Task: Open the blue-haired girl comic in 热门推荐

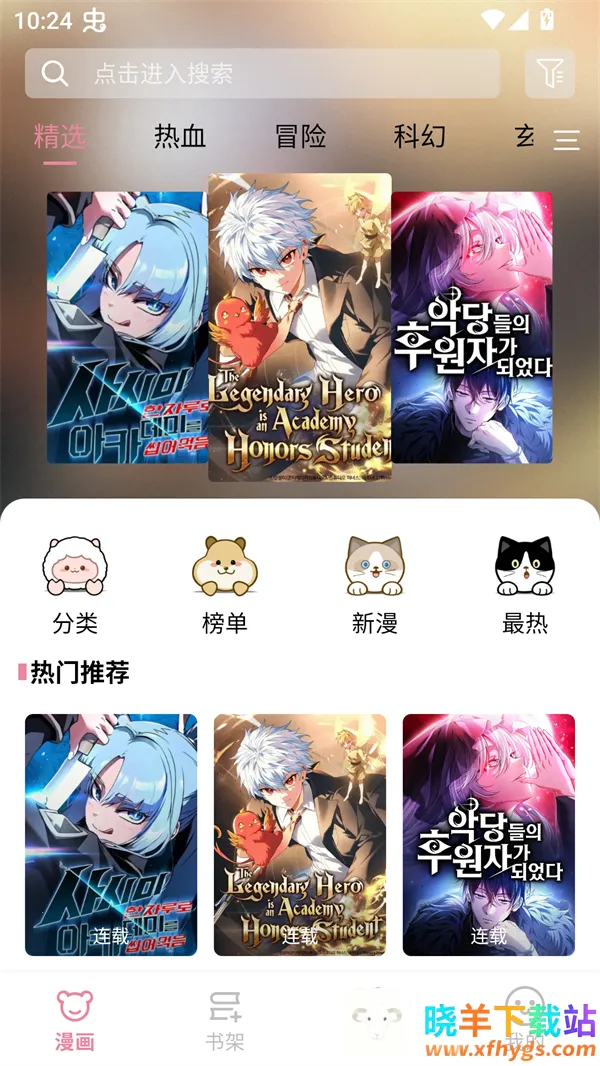Action: pos(111,834)
